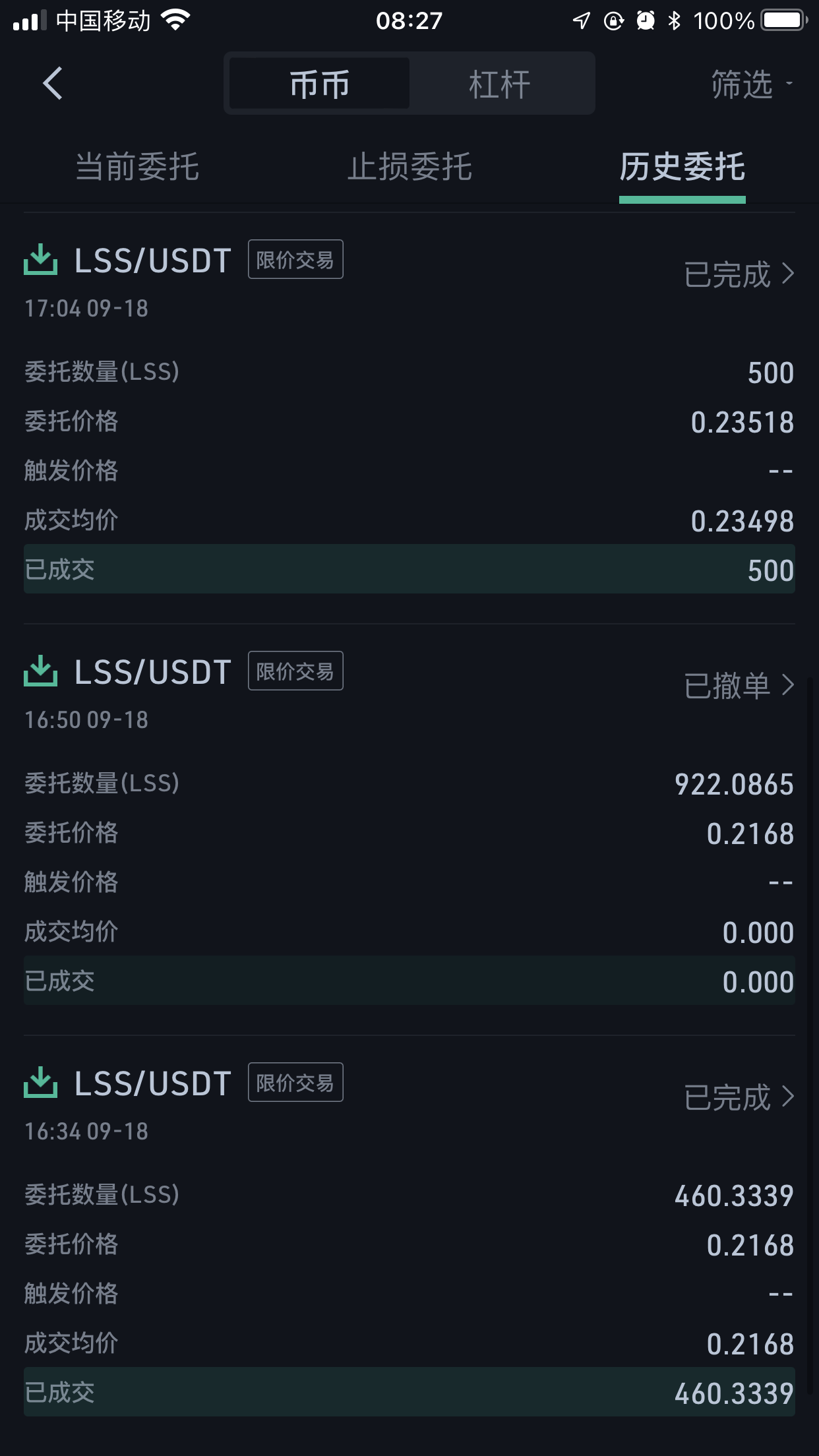Open details of the 16:50 已撤单 order
The height and width of the screenshot is (1456, 819).
click(739, 686)
